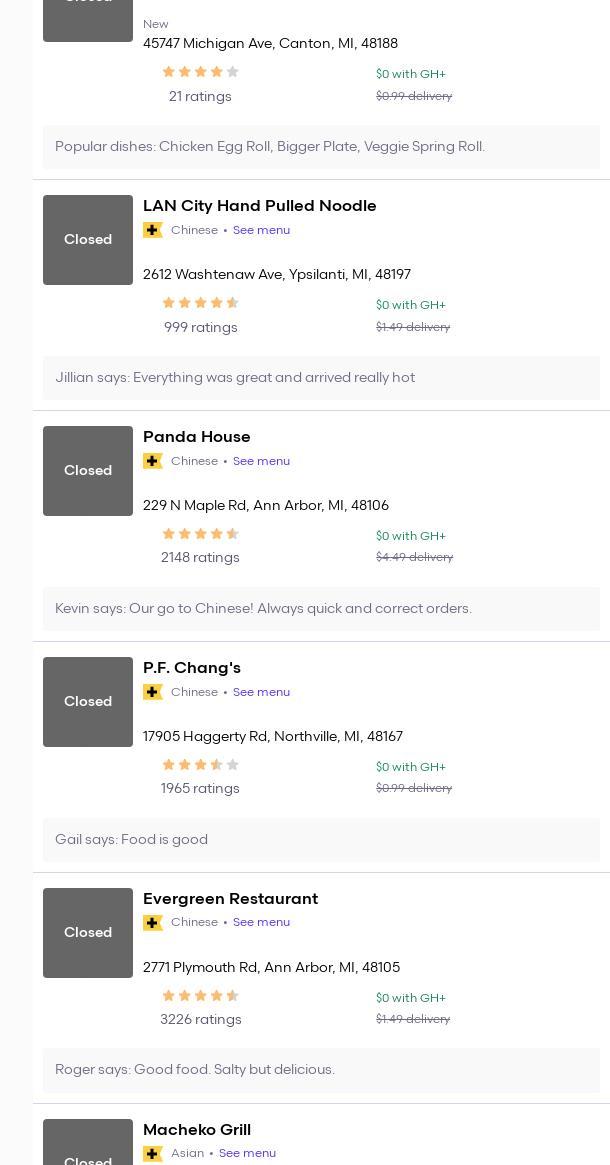Viewport: 610px width, 1165px height.
Task: Open Evergreen Restaurant listing
Action: pyautogui.click(x=230, y=899)
